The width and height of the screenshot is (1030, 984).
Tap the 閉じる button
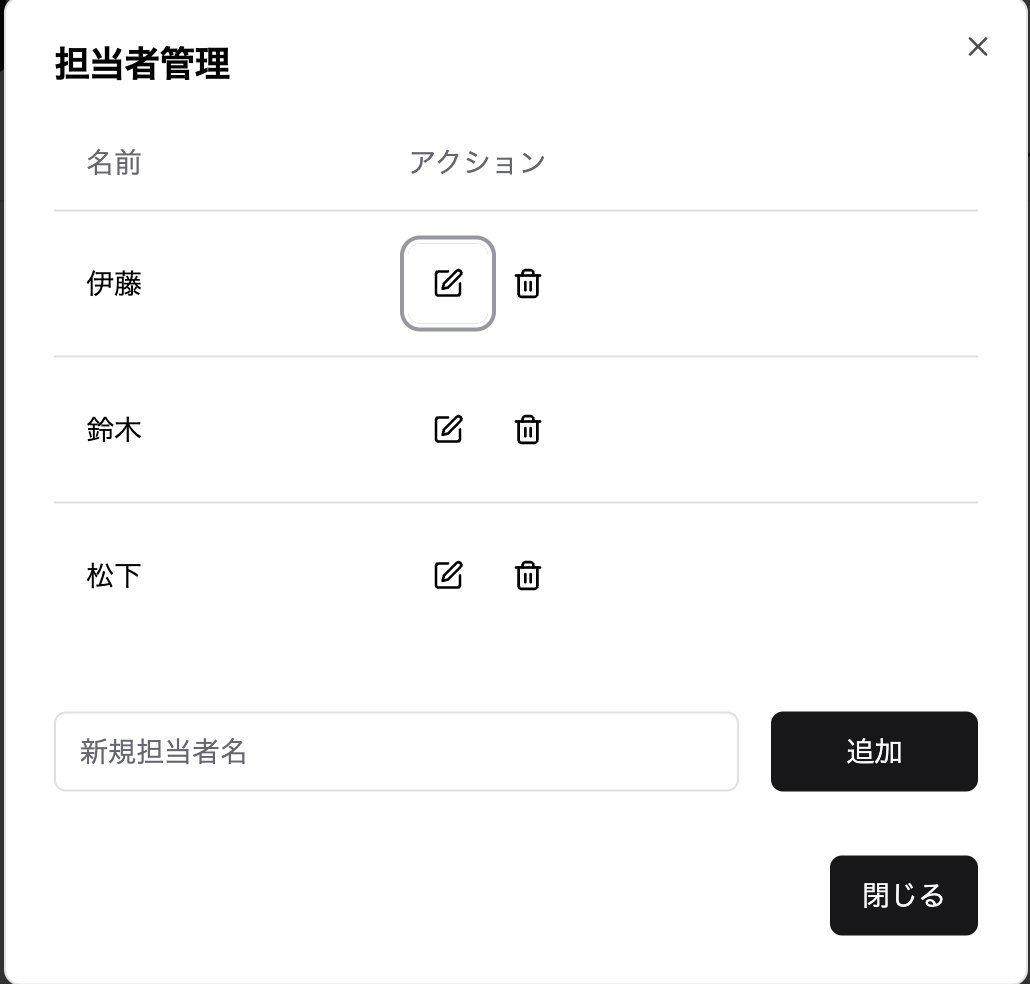click(x=903, y=895)
